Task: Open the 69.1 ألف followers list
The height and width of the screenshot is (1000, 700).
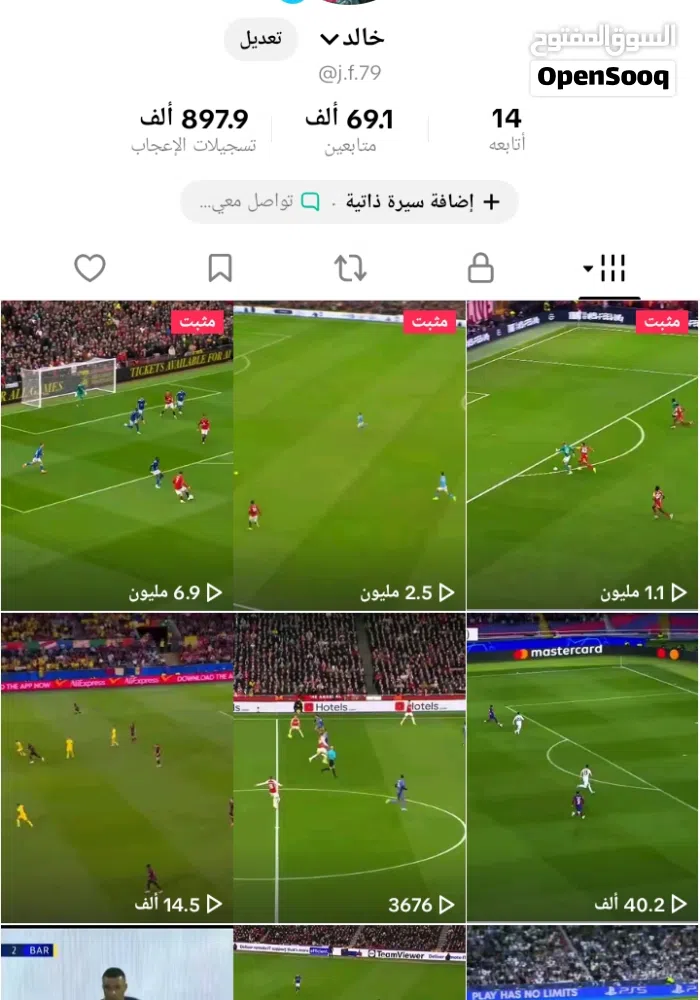Action: (x=350, y=130)
